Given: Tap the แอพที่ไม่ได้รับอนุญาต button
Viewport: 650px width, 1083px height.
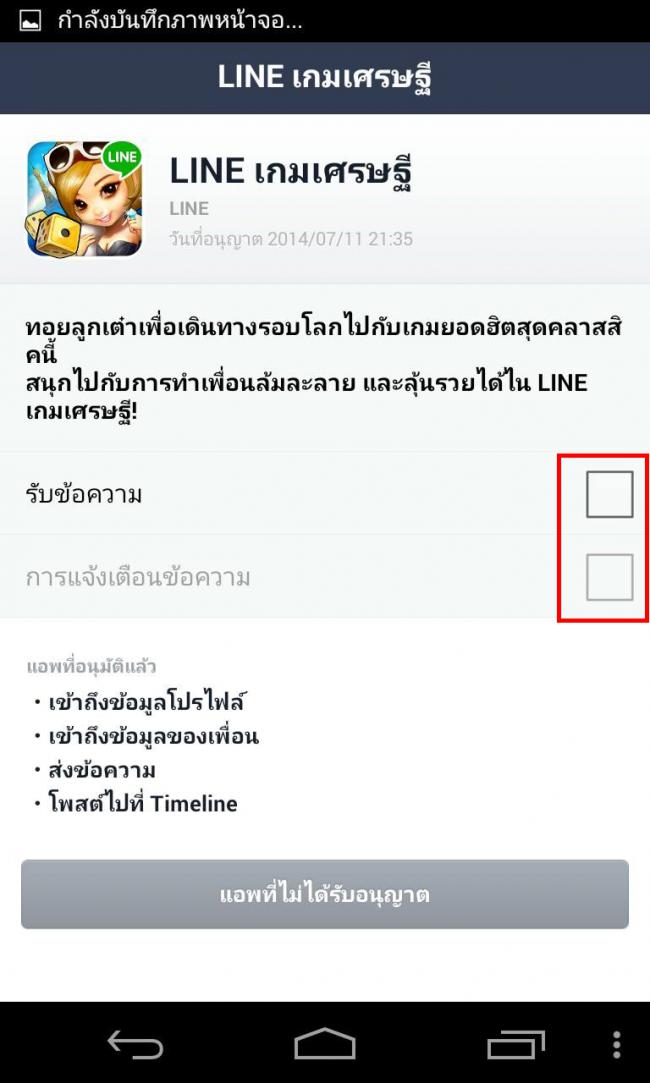Looking at the screenshot, I should click(x=324, y=894).
